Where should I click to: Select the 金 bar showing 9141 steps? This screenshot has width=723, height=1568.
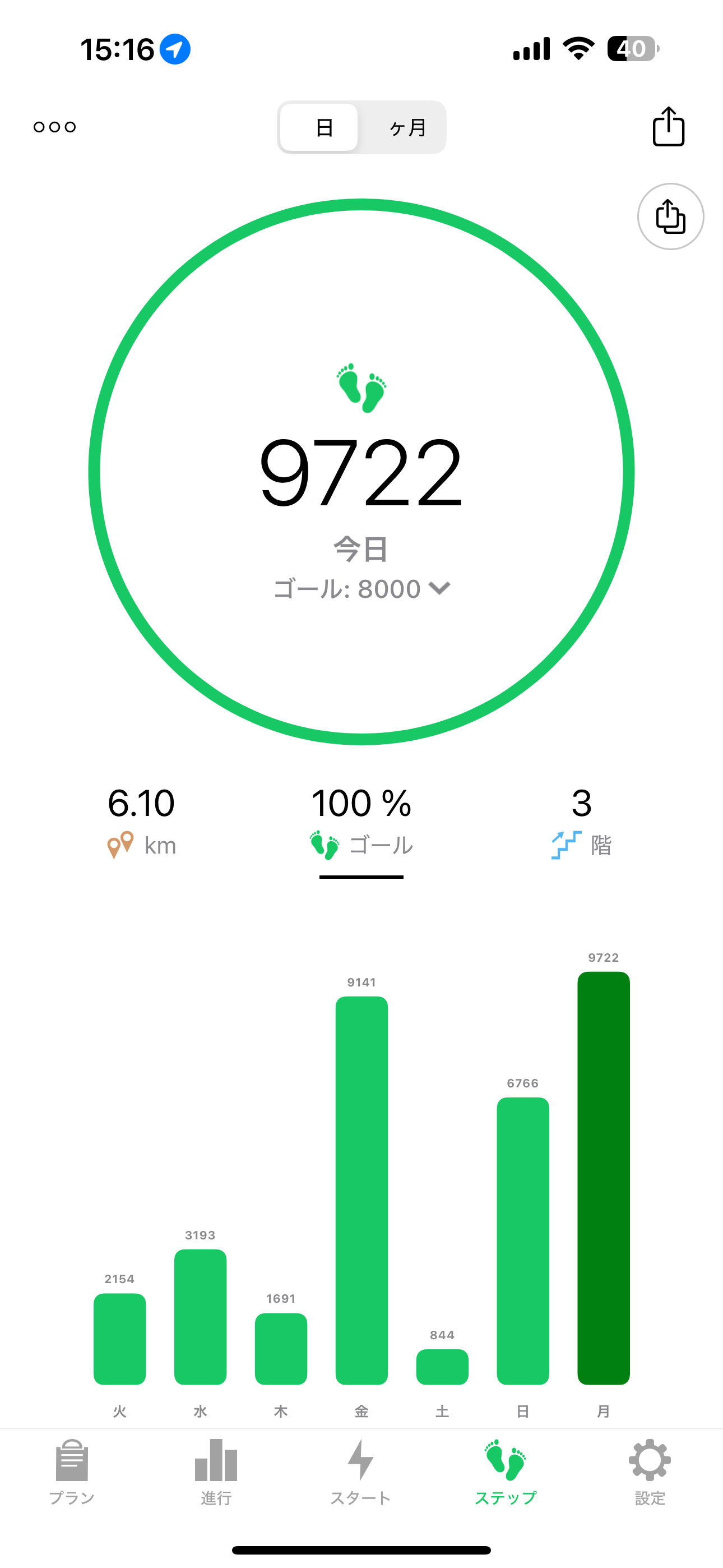tap(361, 1190)
